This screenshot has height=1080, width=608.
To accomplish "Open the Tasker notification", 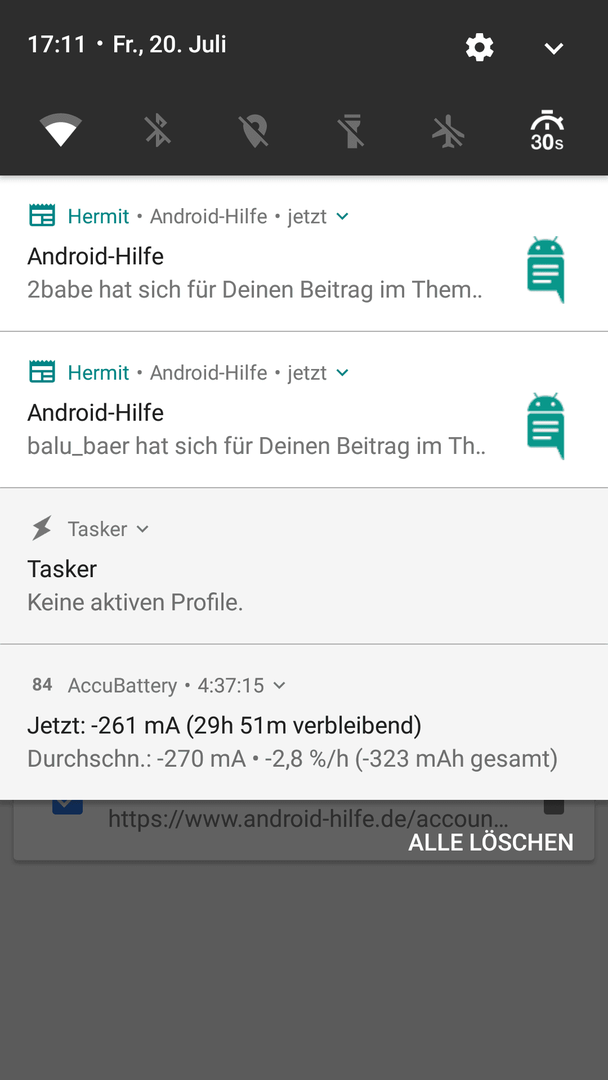I will click(x=304, y=566).
